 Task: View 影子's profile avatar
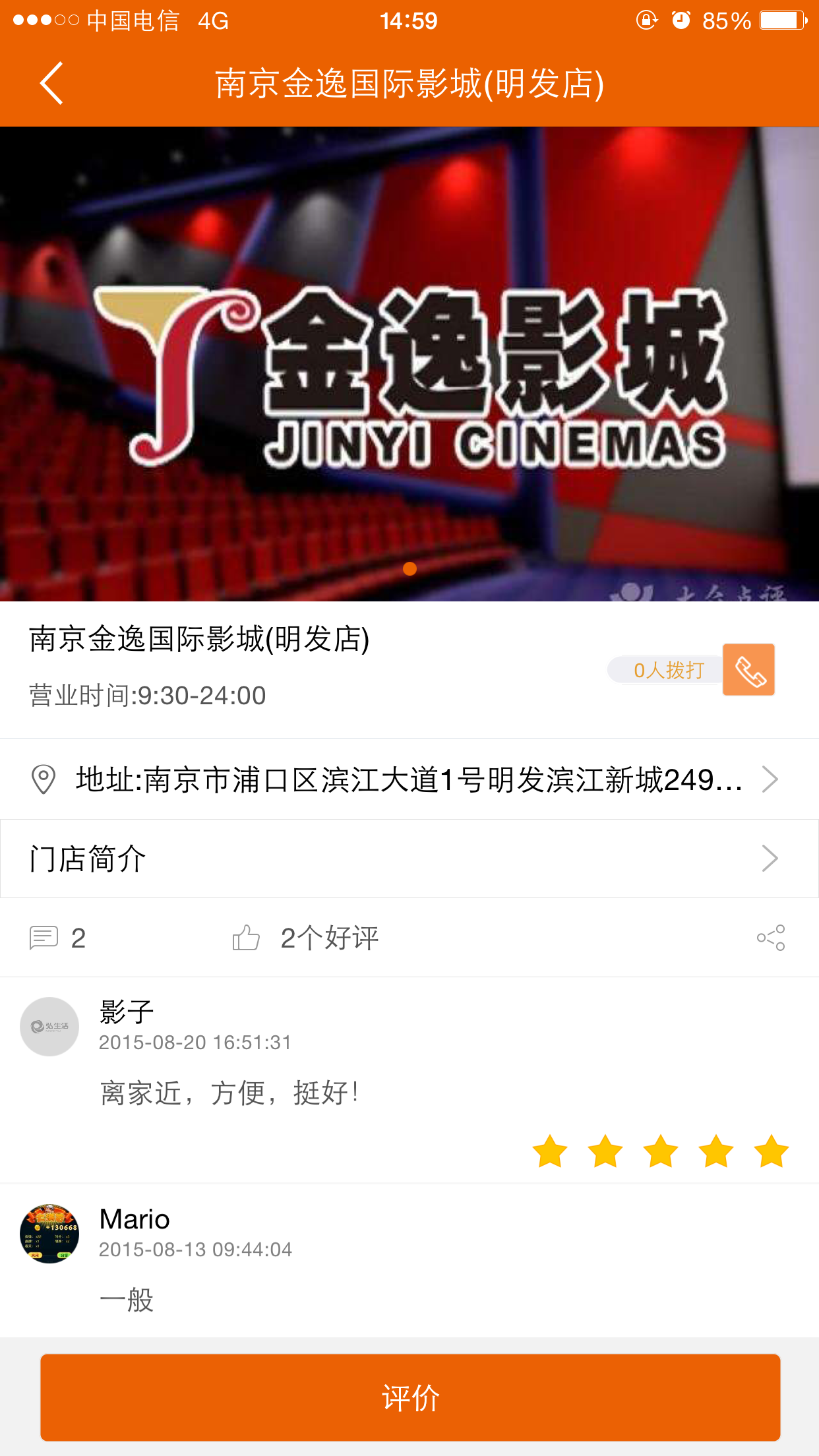coord(49,1027)
